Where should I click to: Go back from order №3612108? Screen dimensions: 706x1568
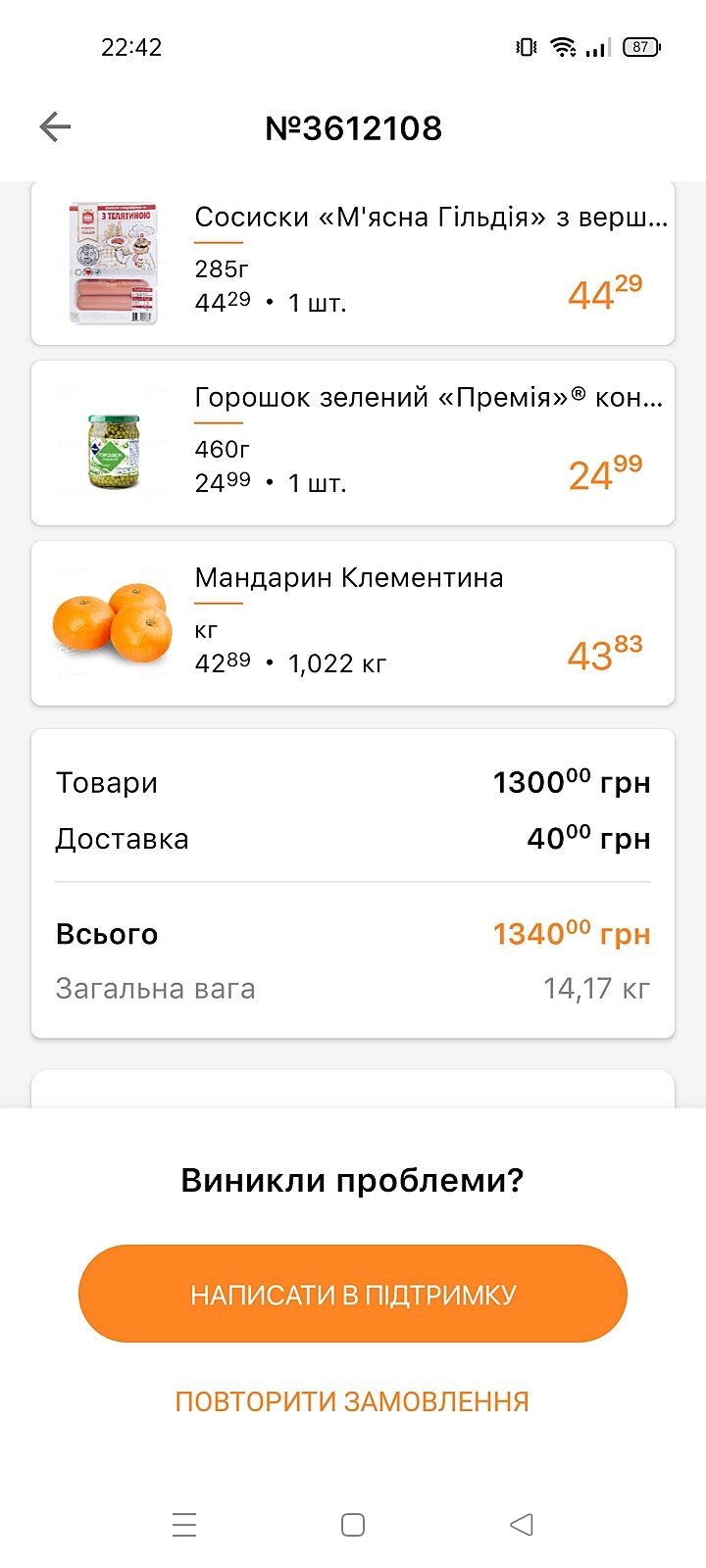point(55,127)
